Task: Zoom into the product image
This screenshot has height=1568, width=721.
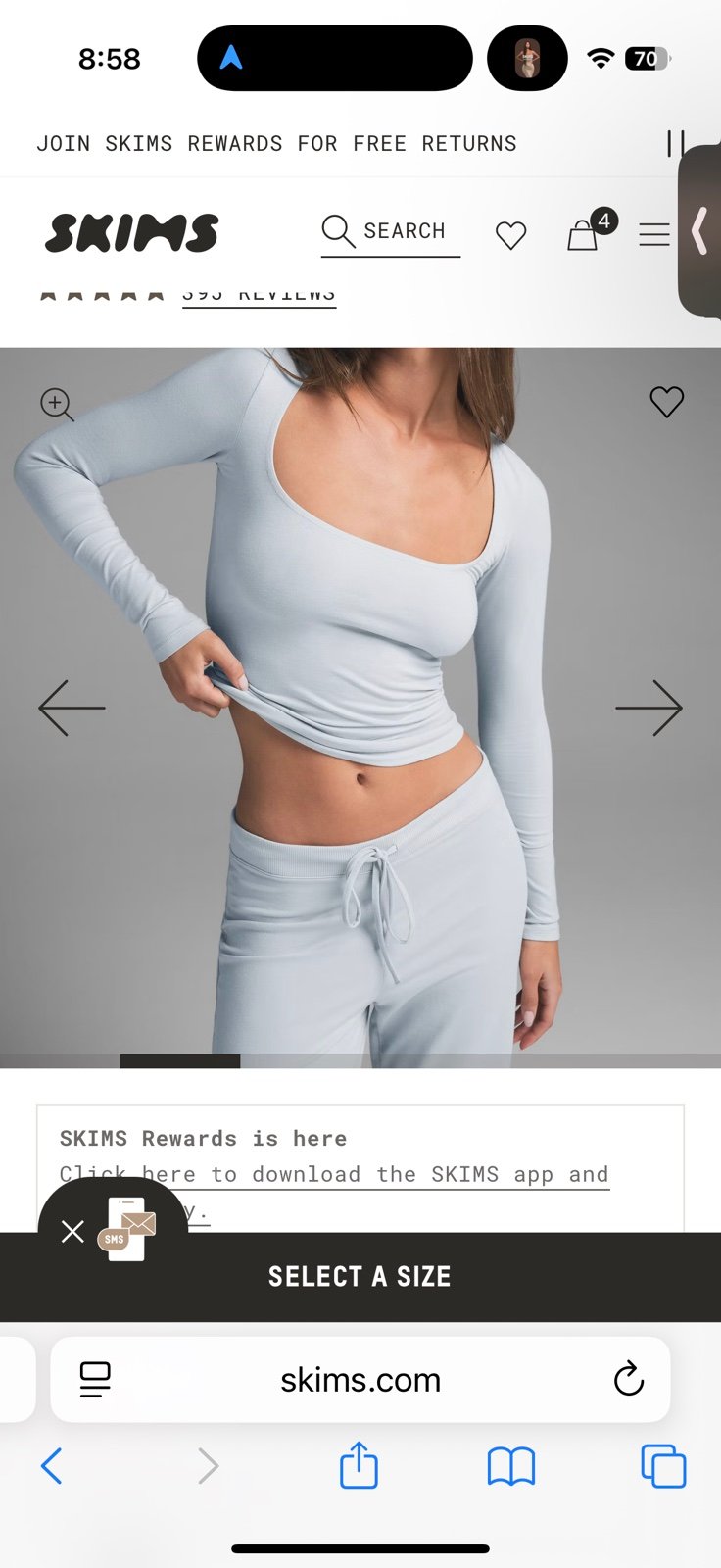Action: (57, 404)
